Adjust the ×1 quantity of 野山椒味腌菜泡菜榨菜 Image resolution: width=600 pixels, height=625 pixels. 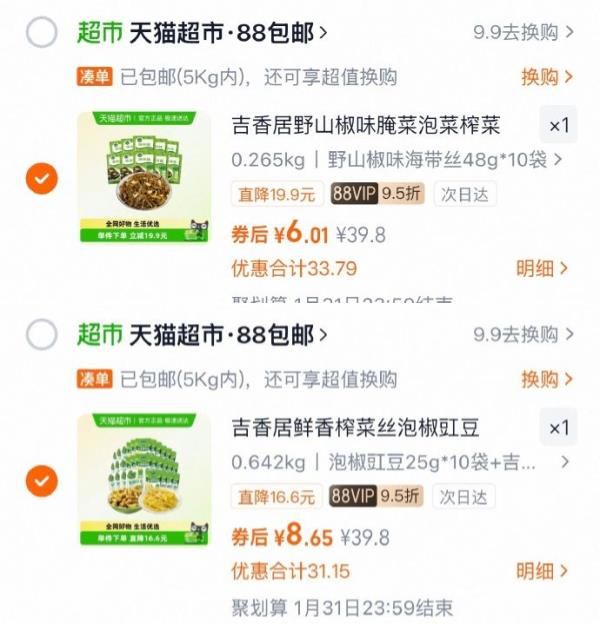558,126
